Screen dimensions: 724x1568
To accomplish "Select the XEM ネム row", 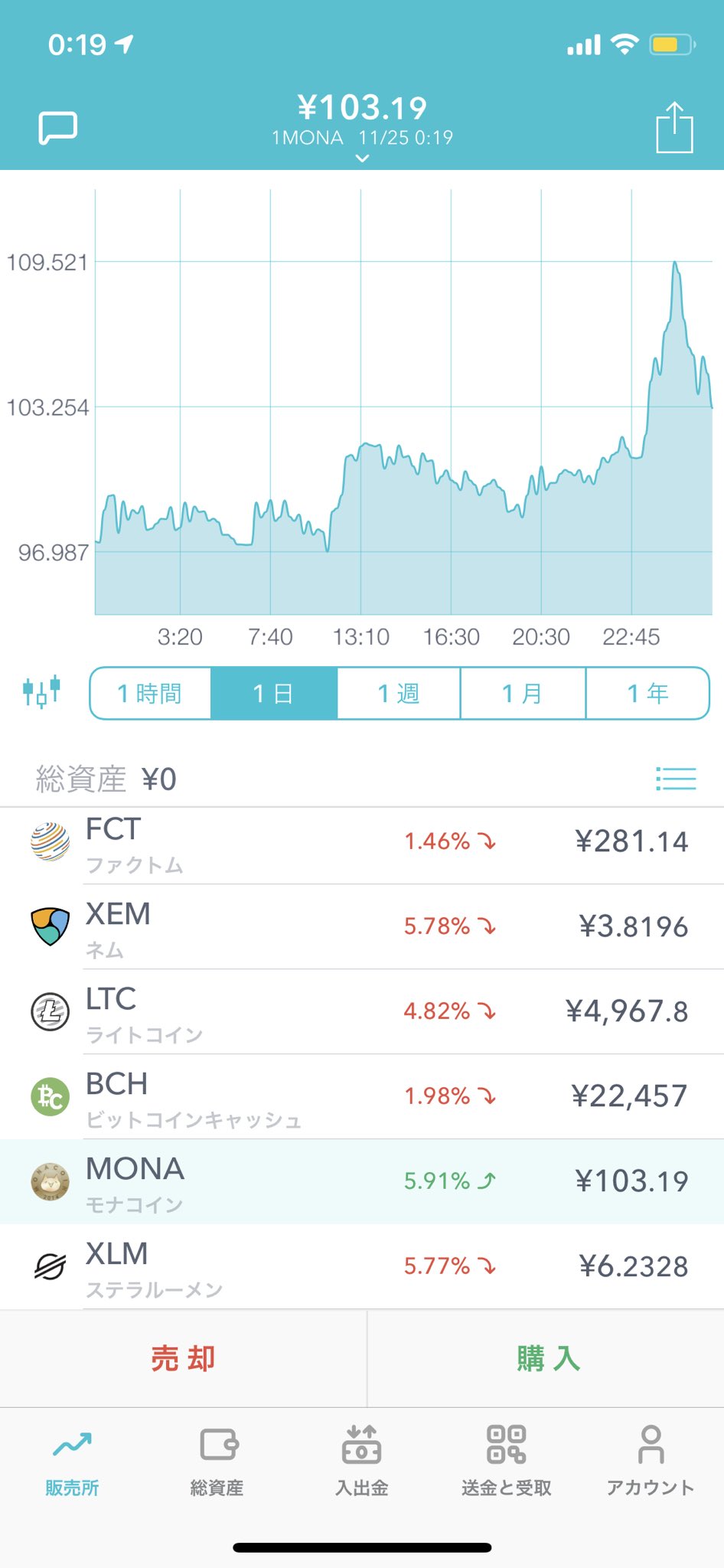I will click(362, 928).
